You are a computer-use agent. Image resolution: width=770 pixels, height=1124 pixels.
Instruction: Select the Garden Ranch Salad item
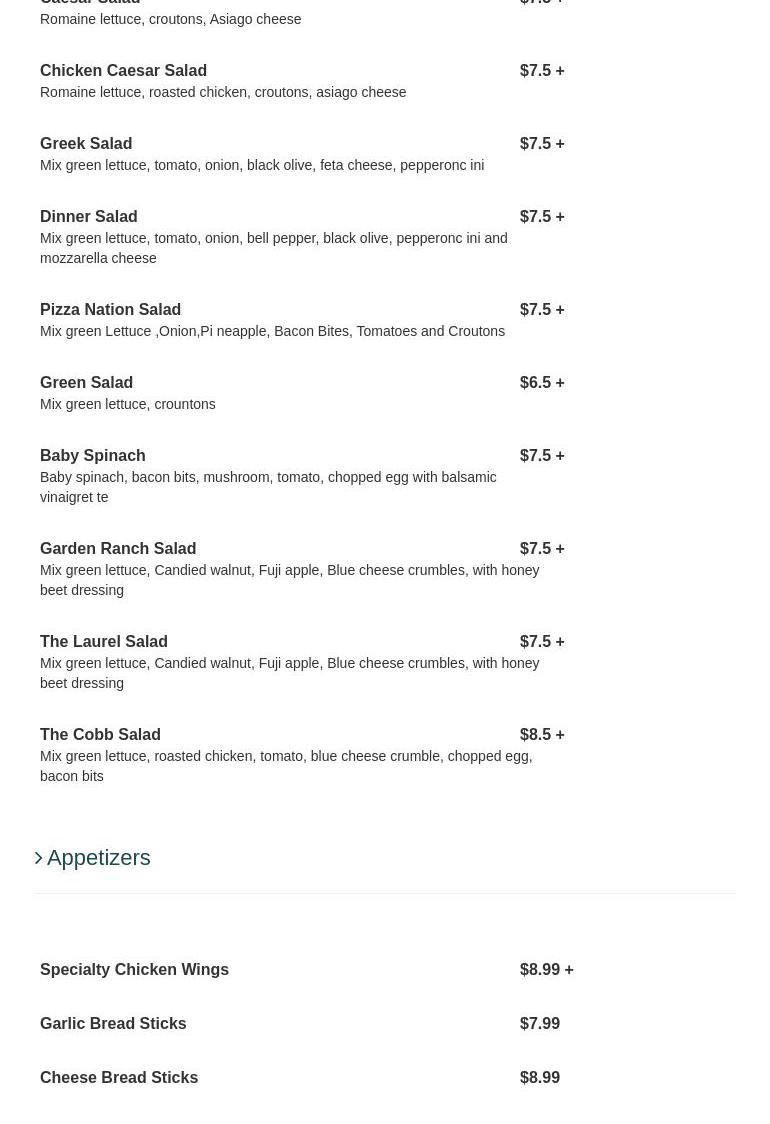click(118, 549)
